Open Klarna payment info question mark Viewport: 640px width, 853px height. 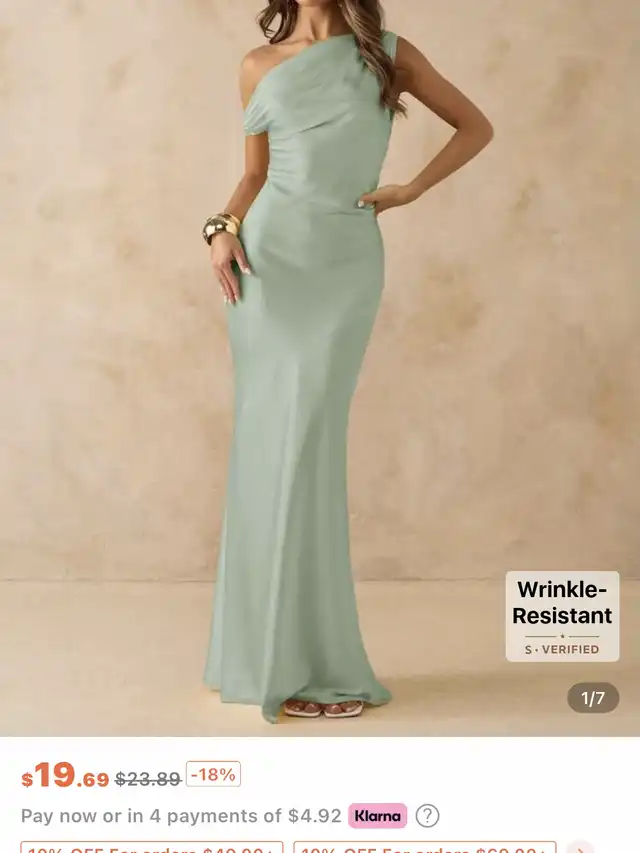(428, 816)
